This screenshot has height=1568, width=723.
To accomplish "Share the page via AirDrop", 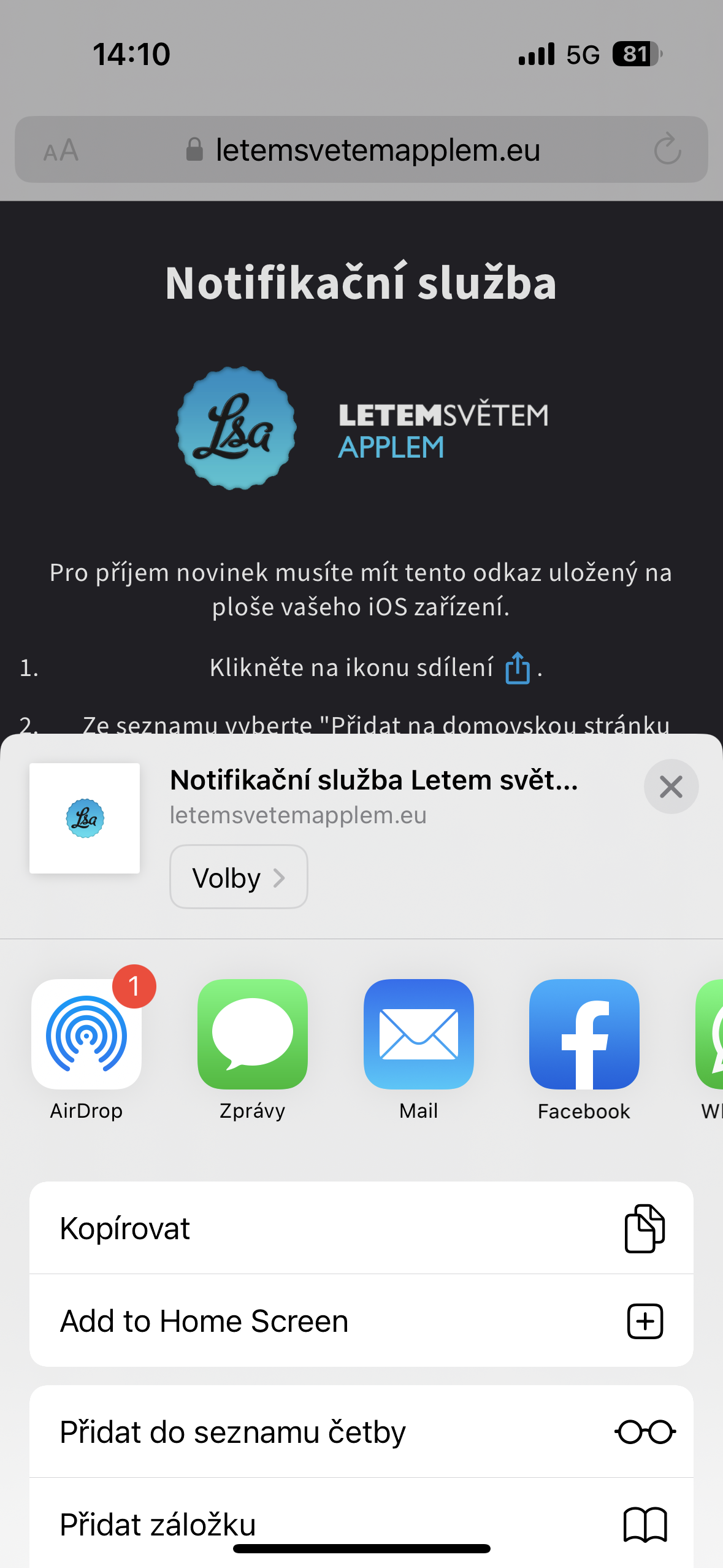I will click(x=86, y=1034).
